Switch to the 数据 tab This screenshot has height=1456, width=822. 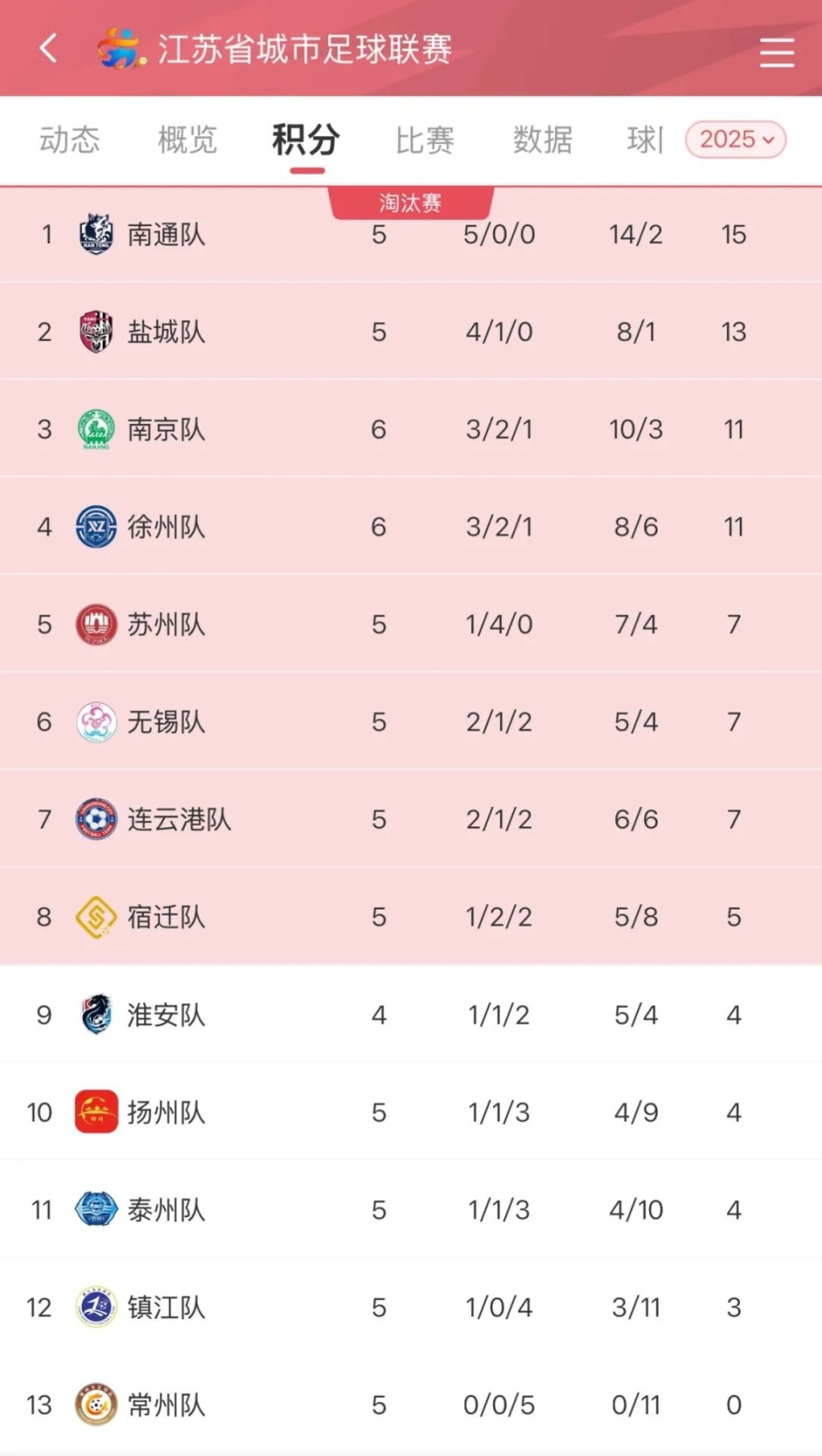(x=543, y=140)
